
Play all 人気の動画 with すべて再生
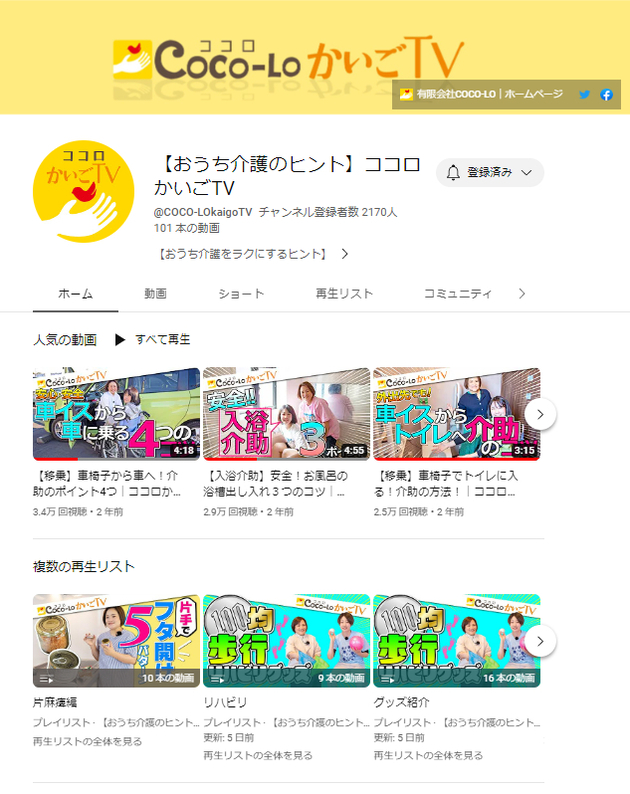[x=153, y=340]
